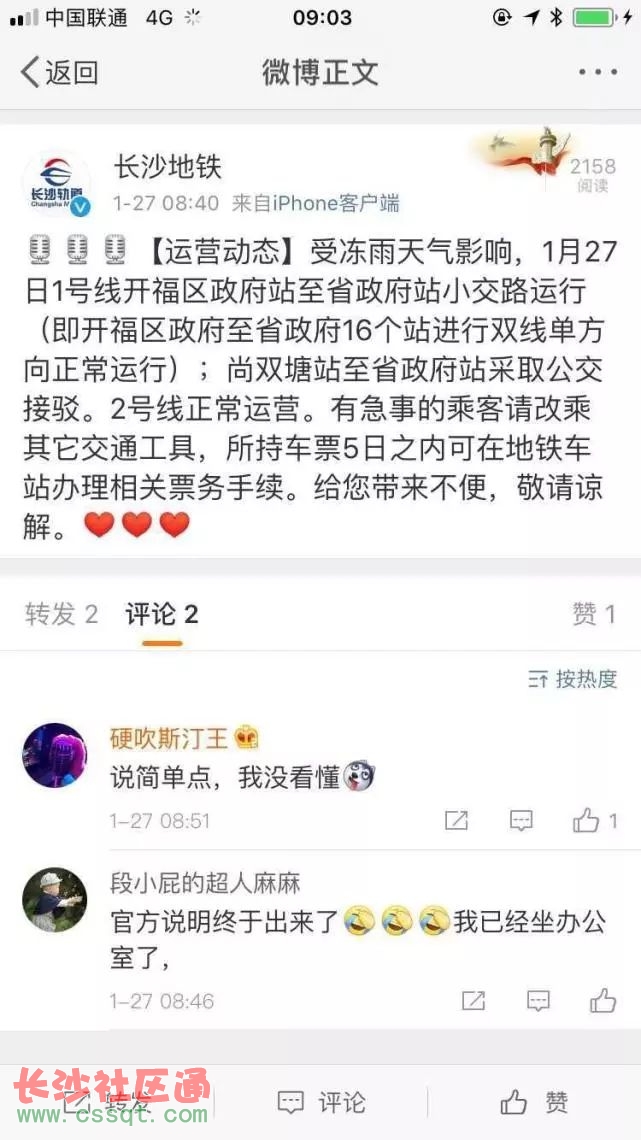Change the 按热度 comment sorting
Viewport: 641px width, 1140px height.
pos(573,679)
